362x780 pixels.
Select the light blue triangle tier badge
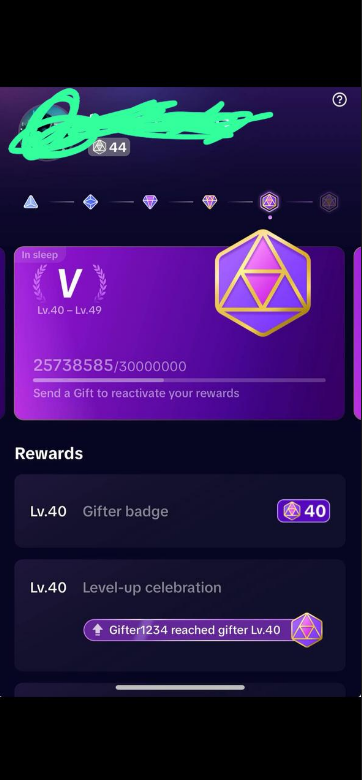31,202
